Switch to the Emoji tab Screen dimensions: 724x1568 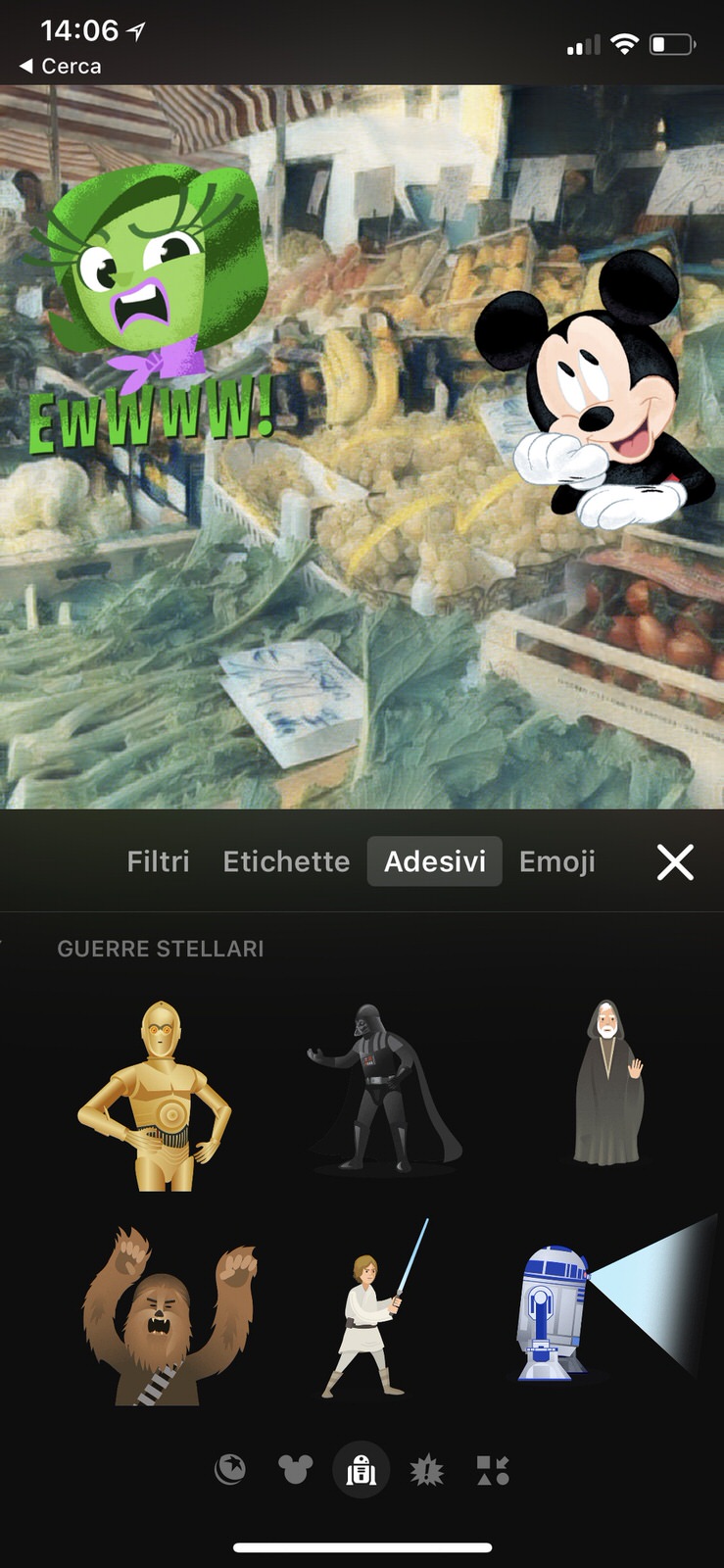(x=556, y=861)
